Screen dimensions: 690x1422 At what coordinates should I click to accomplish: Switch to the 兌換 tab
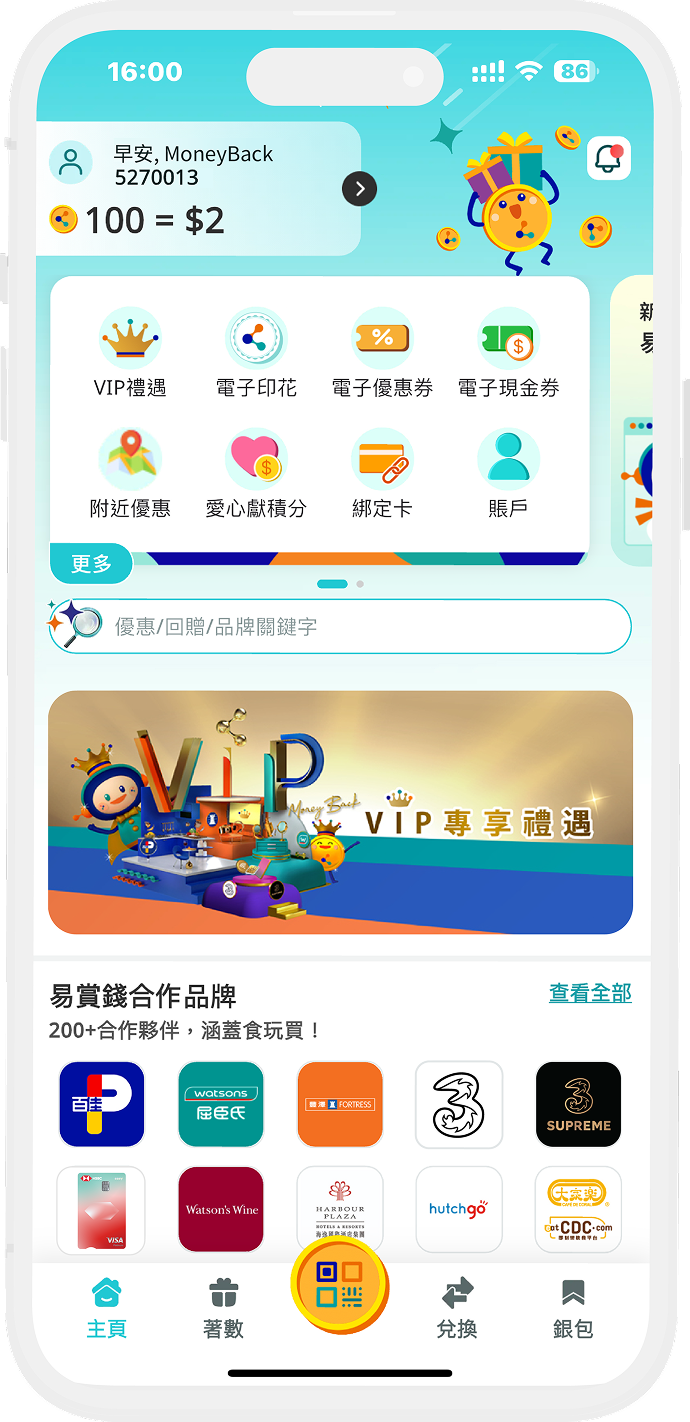pos(457,1308)
